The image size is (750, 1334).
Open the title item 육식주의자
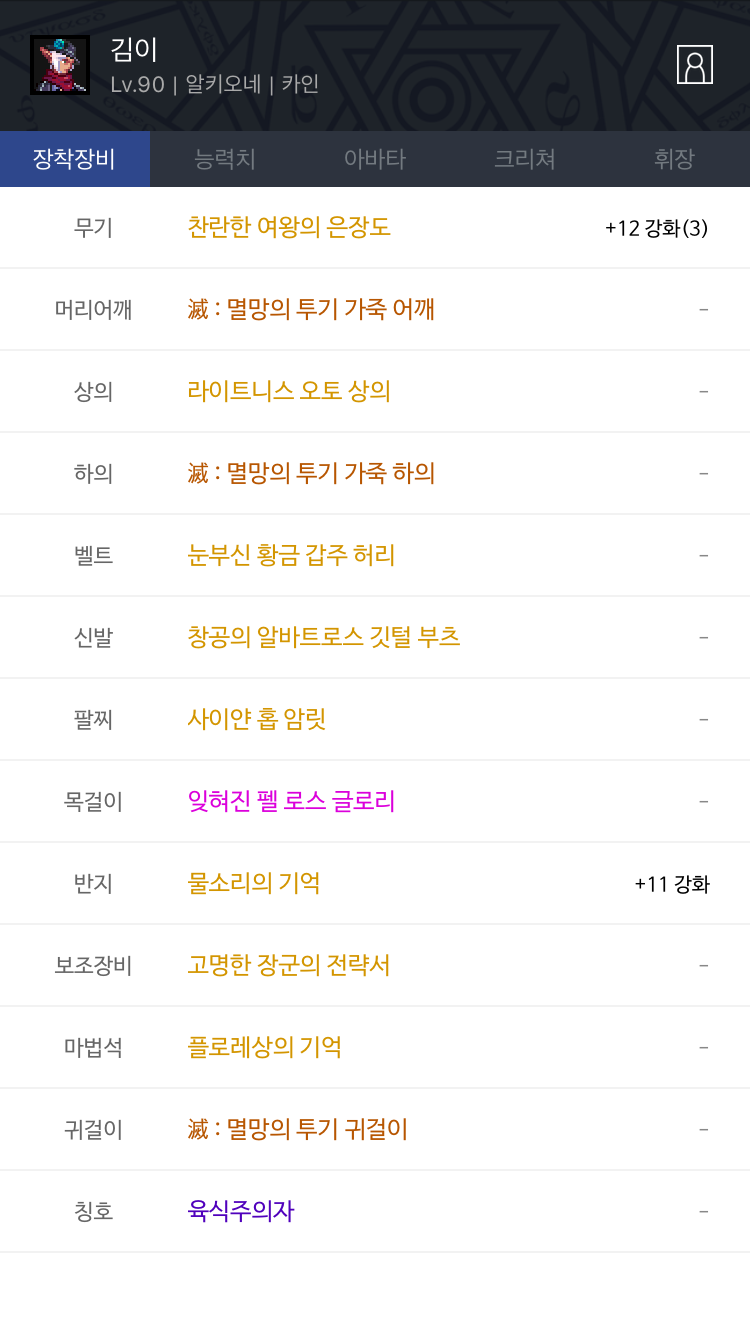pyautogui.click(x=241, y=1211)
